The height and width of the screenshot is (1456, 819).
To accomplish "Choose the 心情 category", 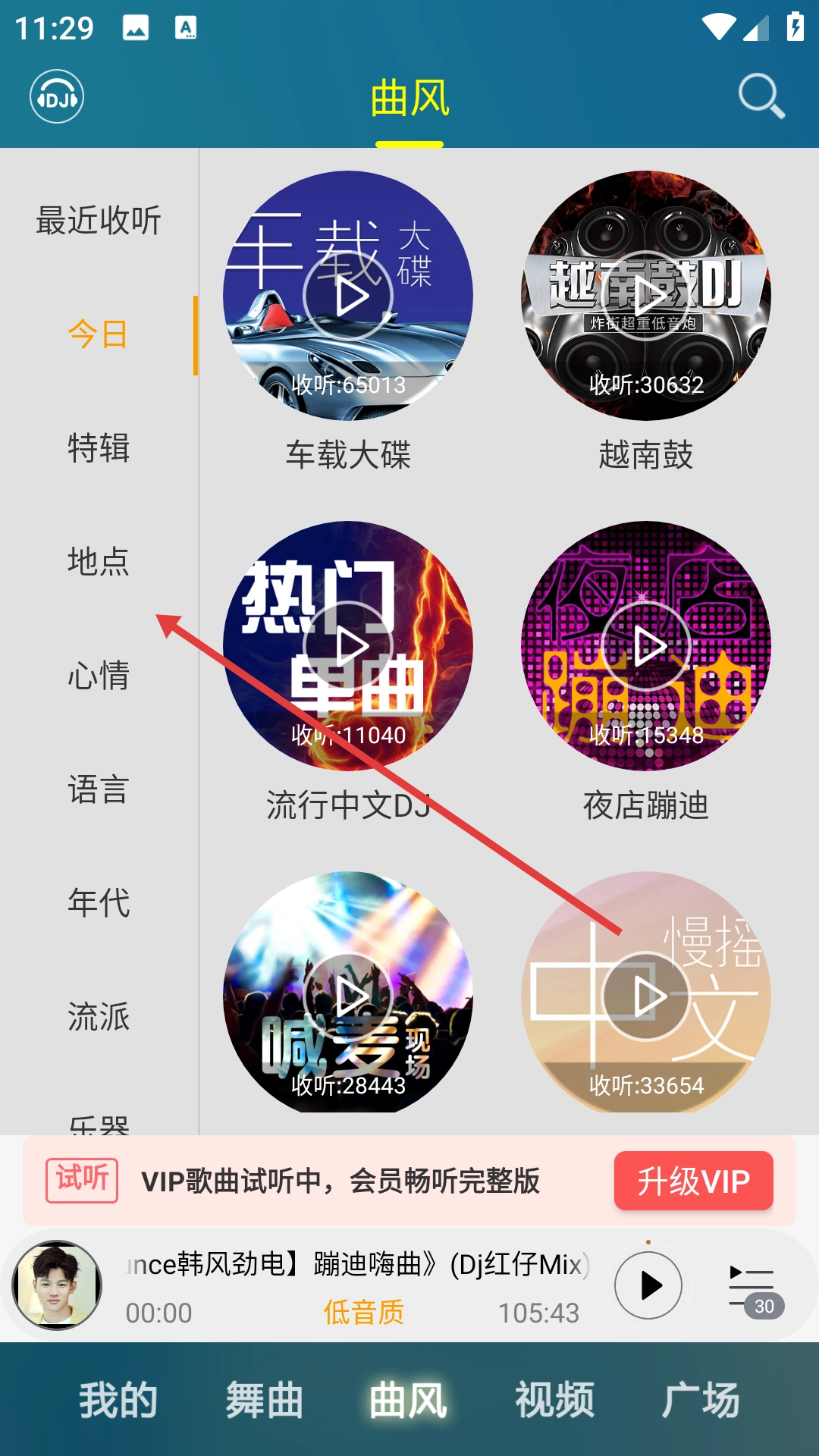I will tap(99, 676).
